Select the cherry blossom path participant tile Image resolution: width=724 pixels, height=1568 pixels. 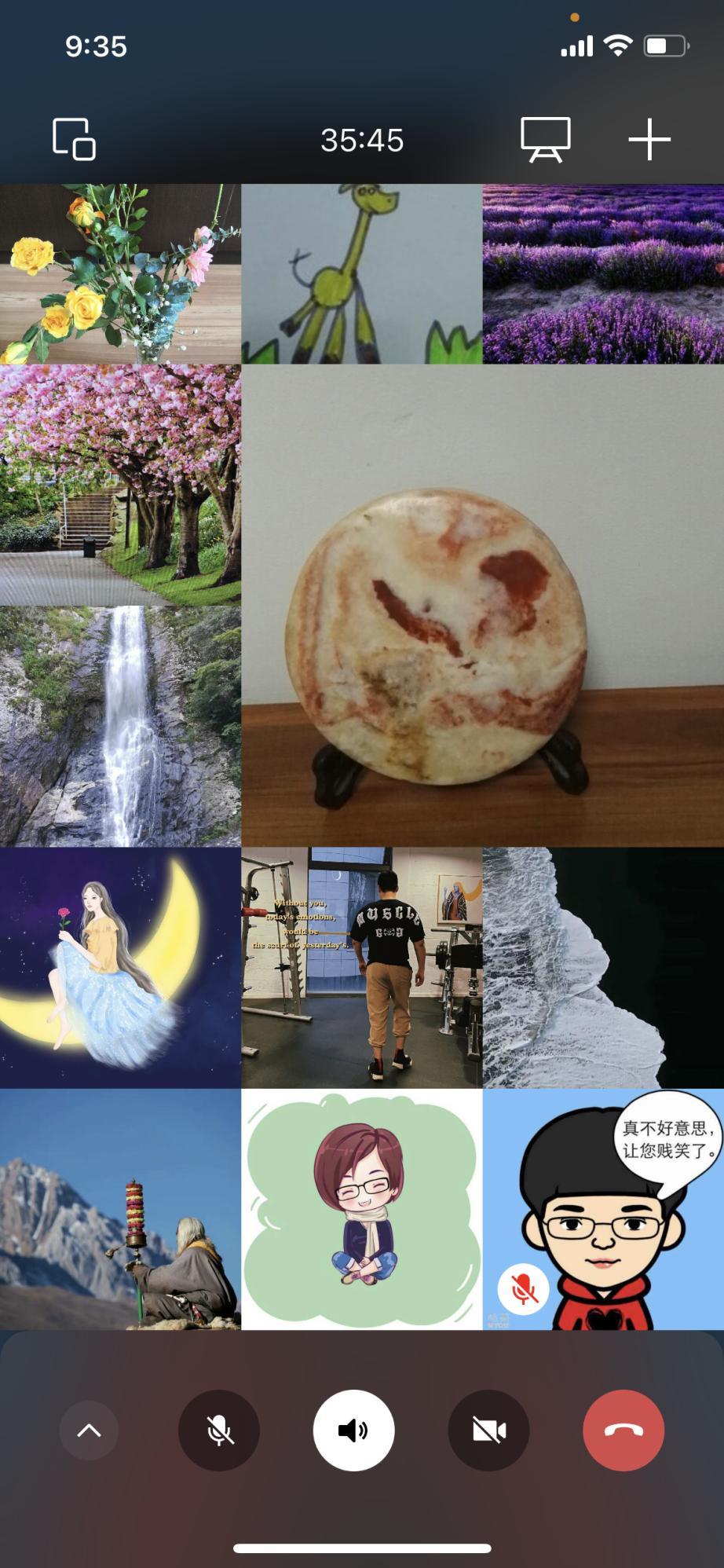point(120,485)
